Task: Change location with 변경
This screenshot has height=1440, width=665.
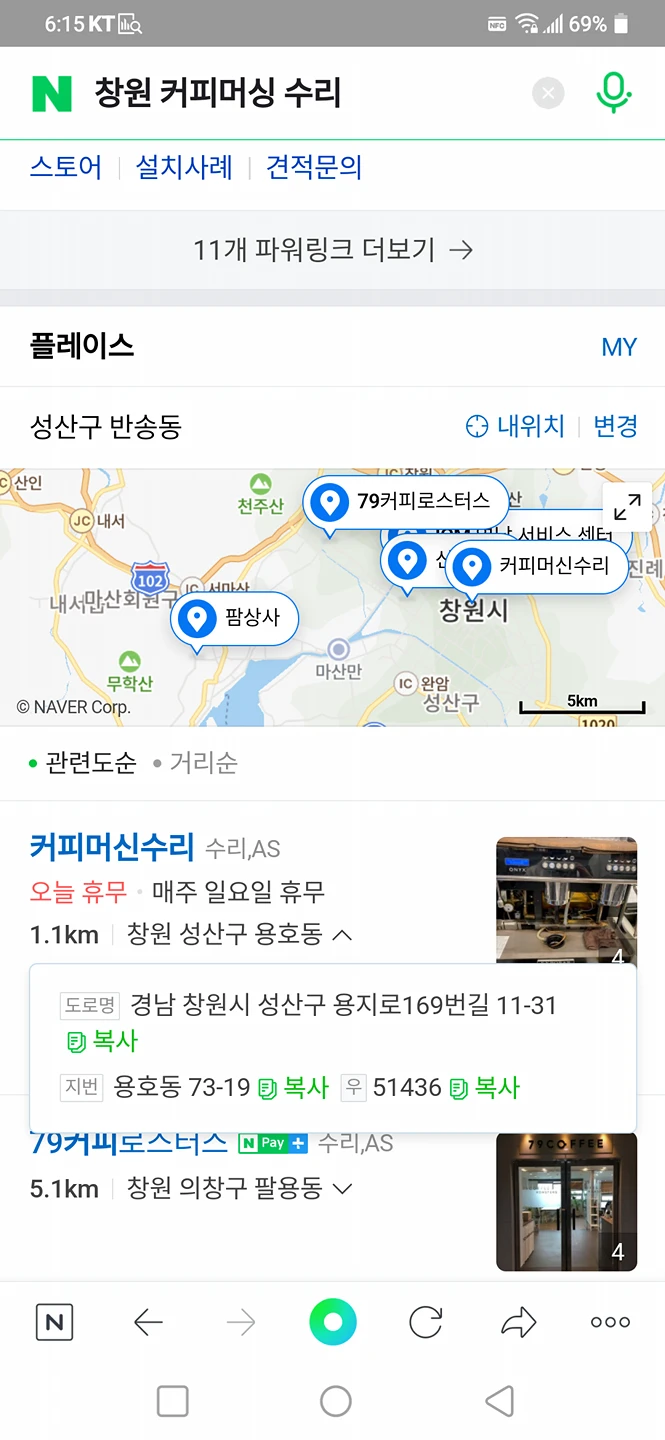Action: [x=616, y=427]
